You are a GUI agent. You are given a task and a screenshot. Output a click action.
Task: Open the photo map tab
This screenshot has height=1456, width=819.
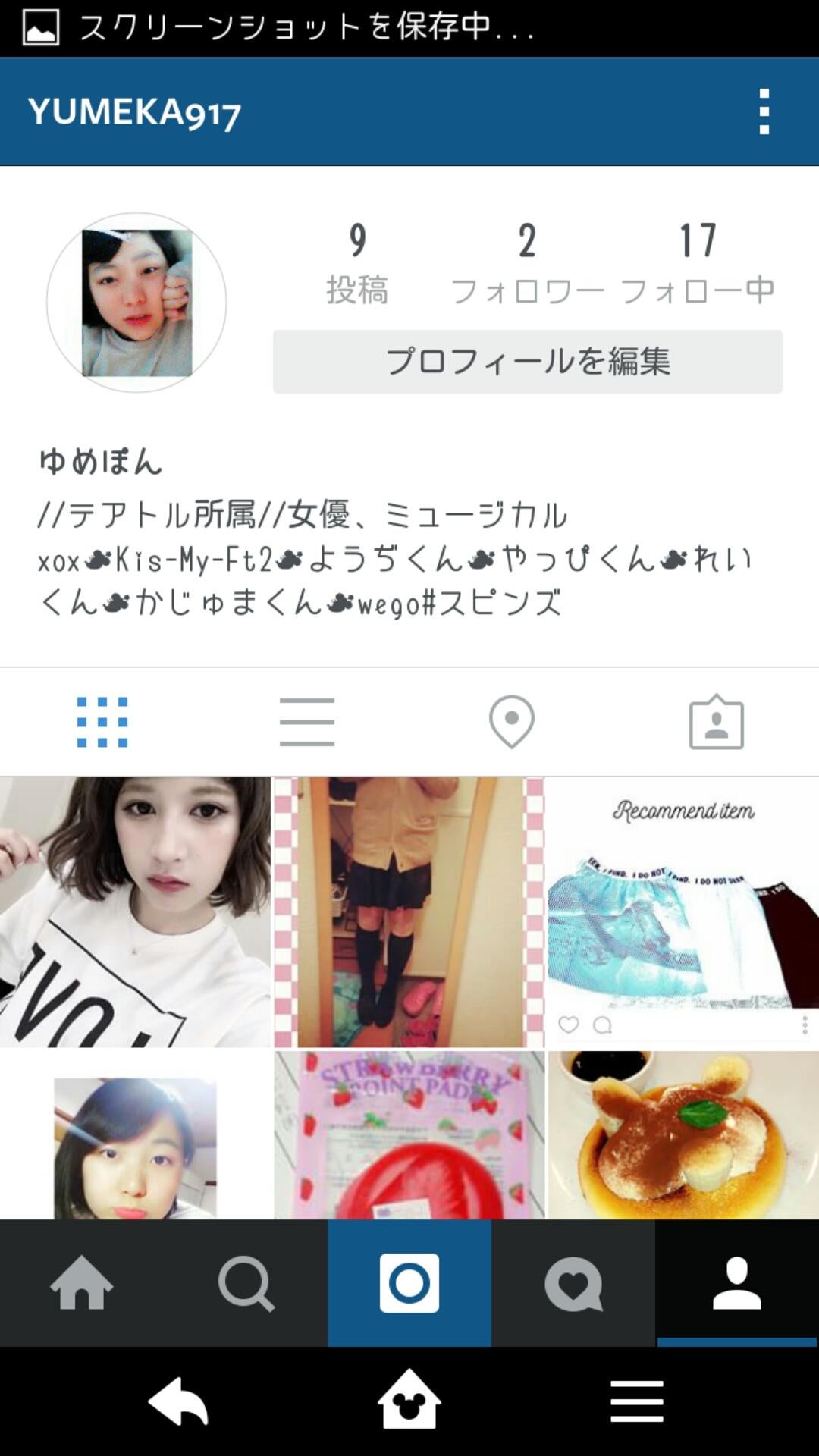(512, 722)
